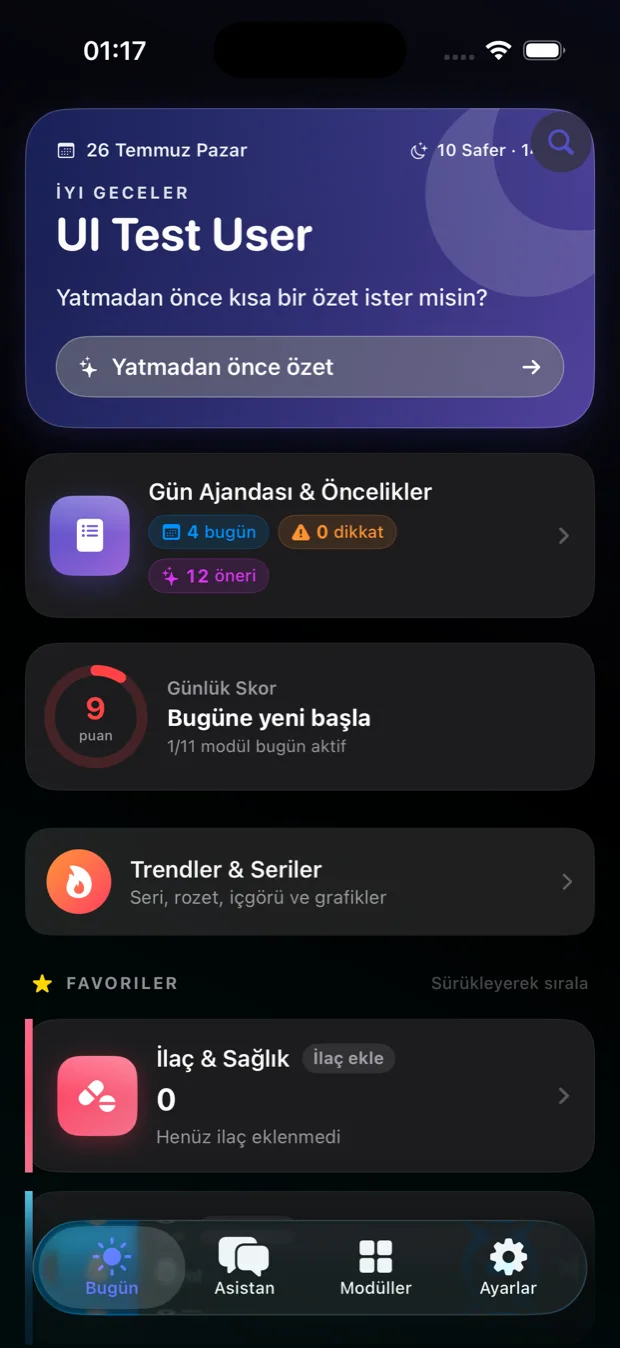Select the Bugün tab

click(111, 1267)
